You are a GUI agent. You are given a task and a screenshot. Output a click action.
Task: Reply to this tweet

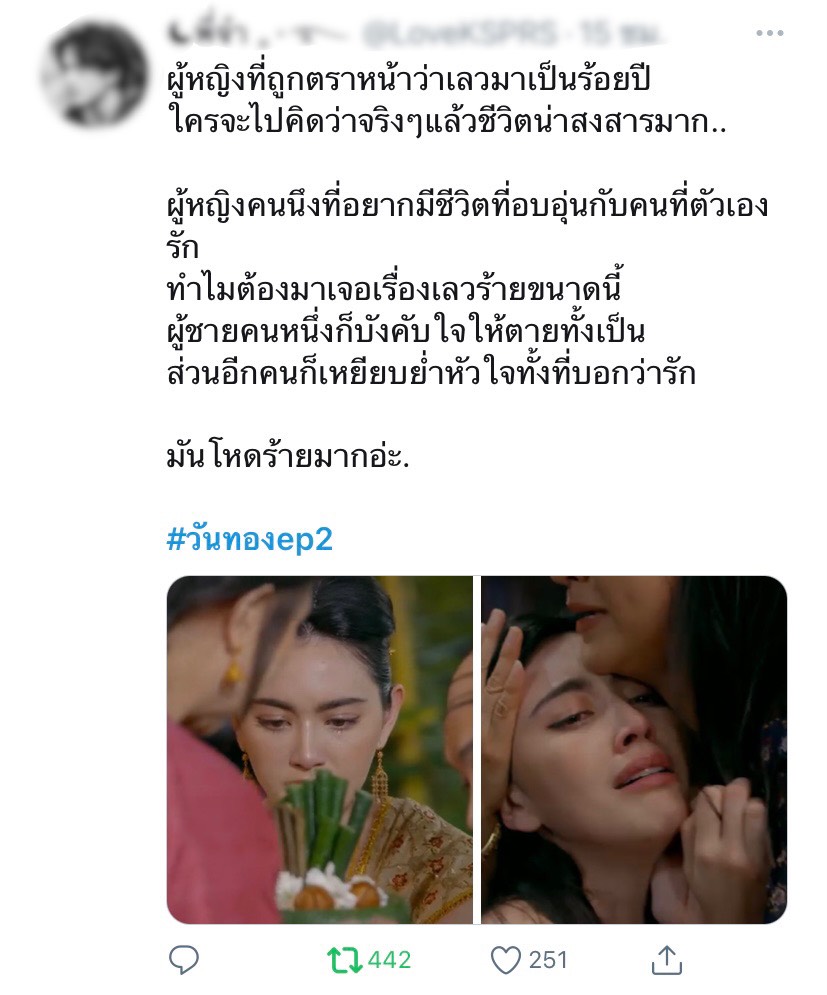pyautogui.click(x=183, y=960)
